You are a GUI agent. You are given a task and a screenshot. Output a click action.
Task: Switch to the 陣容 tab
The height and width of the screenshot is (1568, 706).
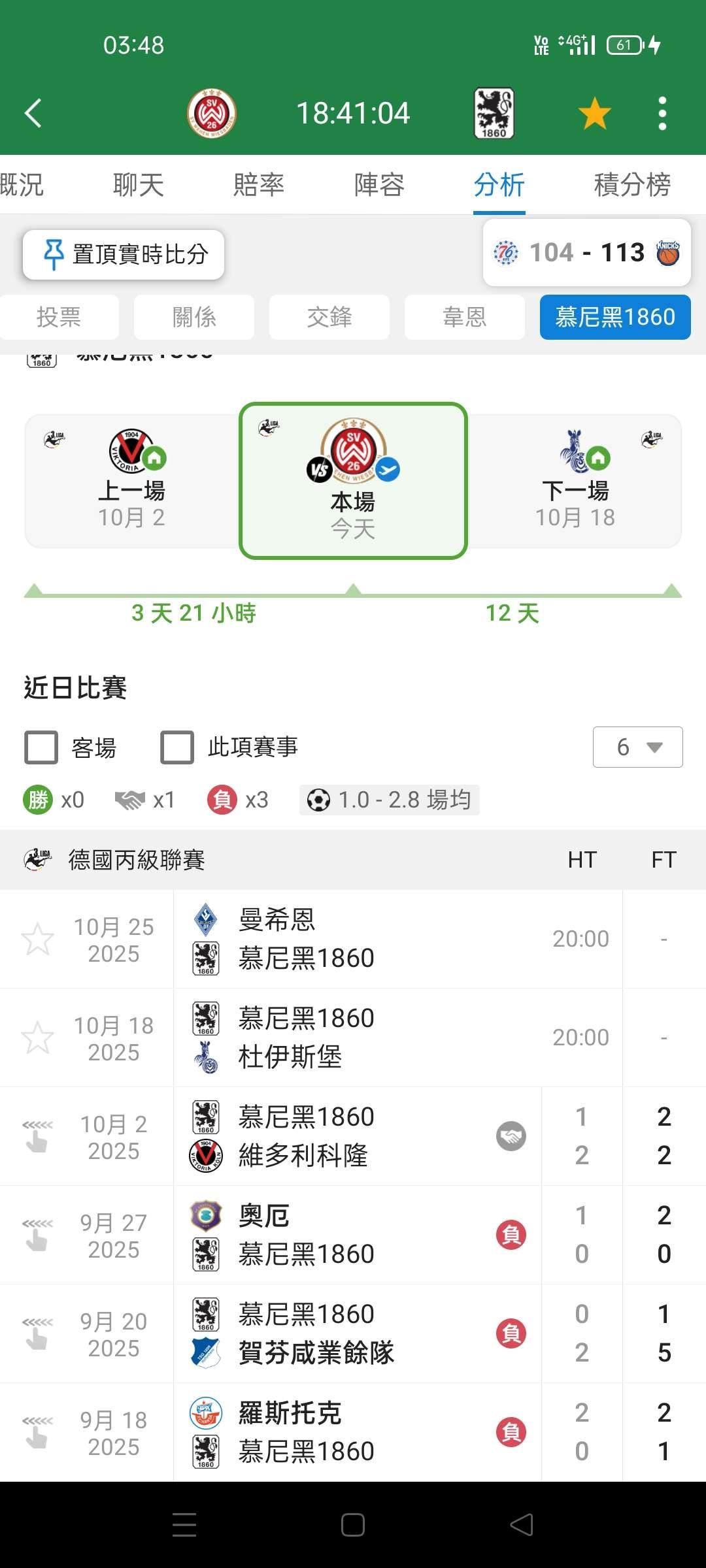click(x=379, y=185)
